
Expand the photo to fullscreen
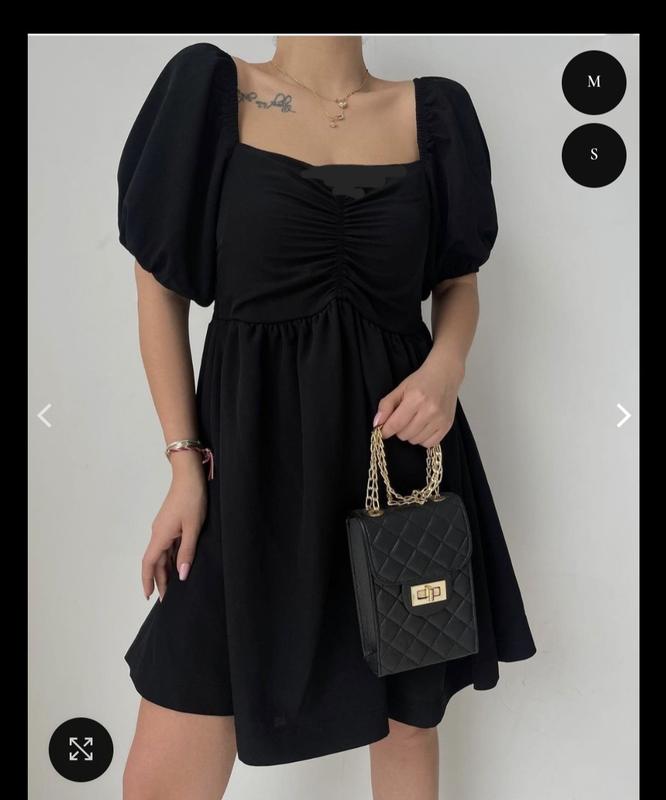pos(81,749)
